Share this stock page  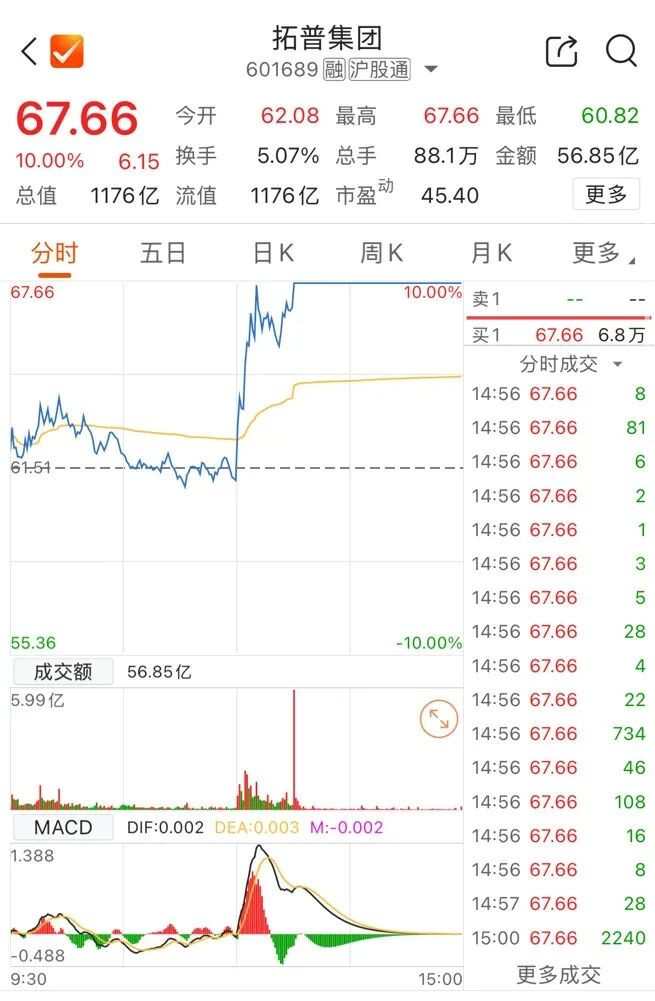pos(561,51)
